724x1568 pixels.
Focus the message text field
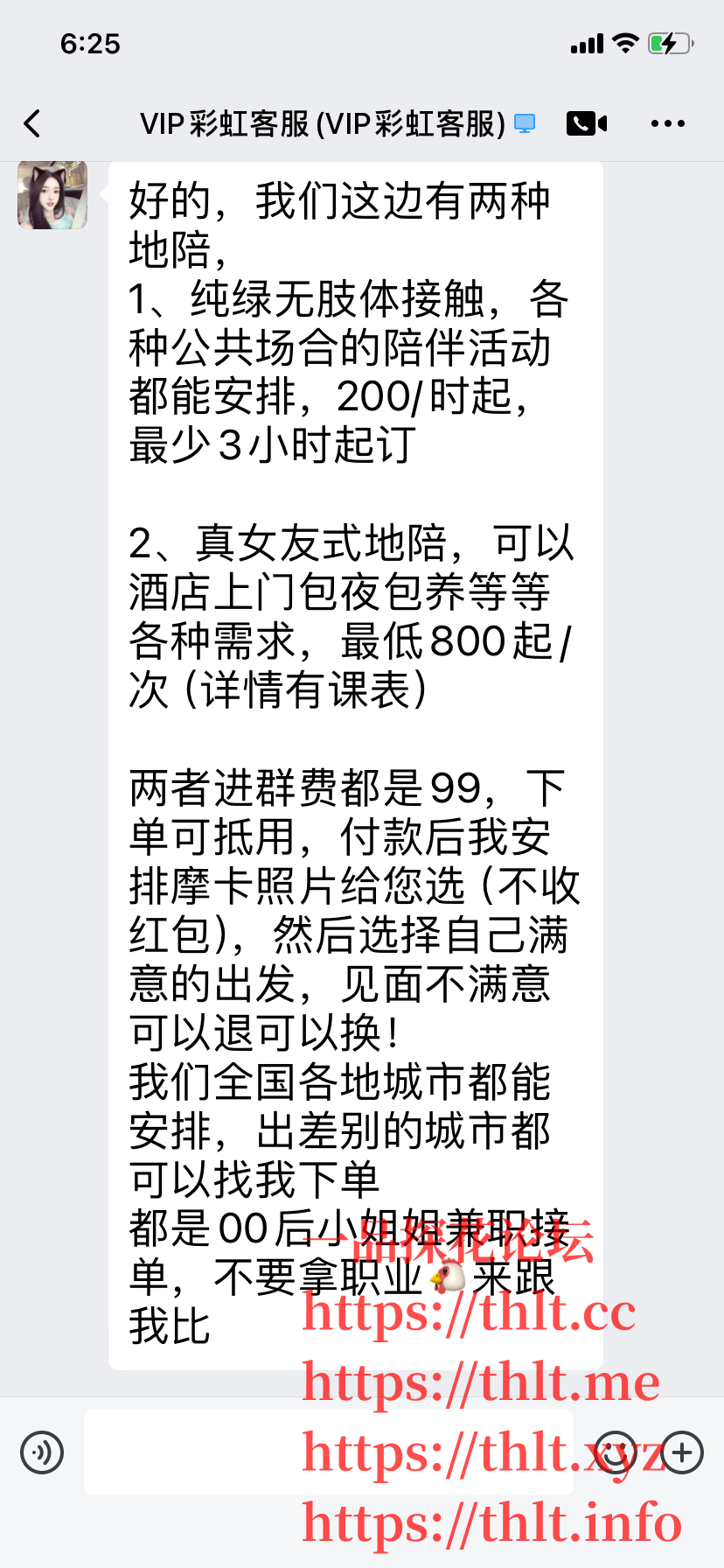tap(328, 1452)
